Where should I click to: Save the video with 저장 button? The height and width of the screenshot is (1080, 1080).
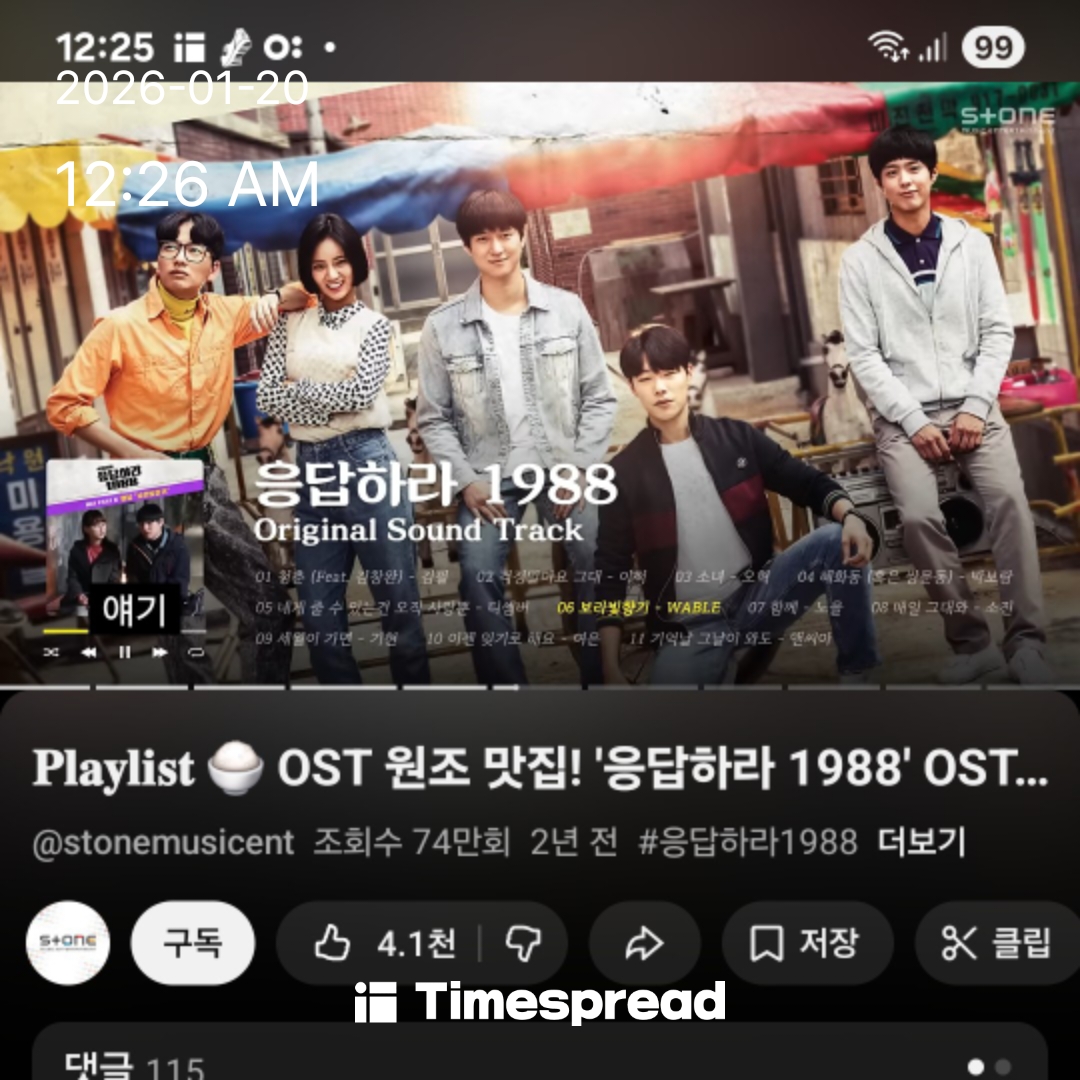(806, 943)
